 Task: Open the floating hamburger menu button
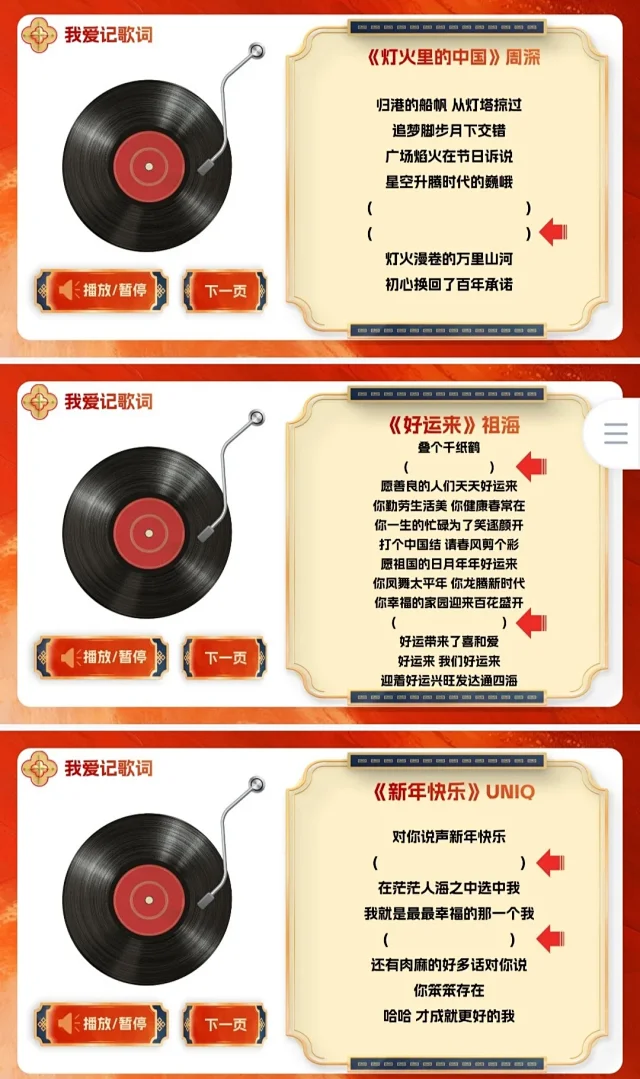pyautogui.click(x=616, y=433)
